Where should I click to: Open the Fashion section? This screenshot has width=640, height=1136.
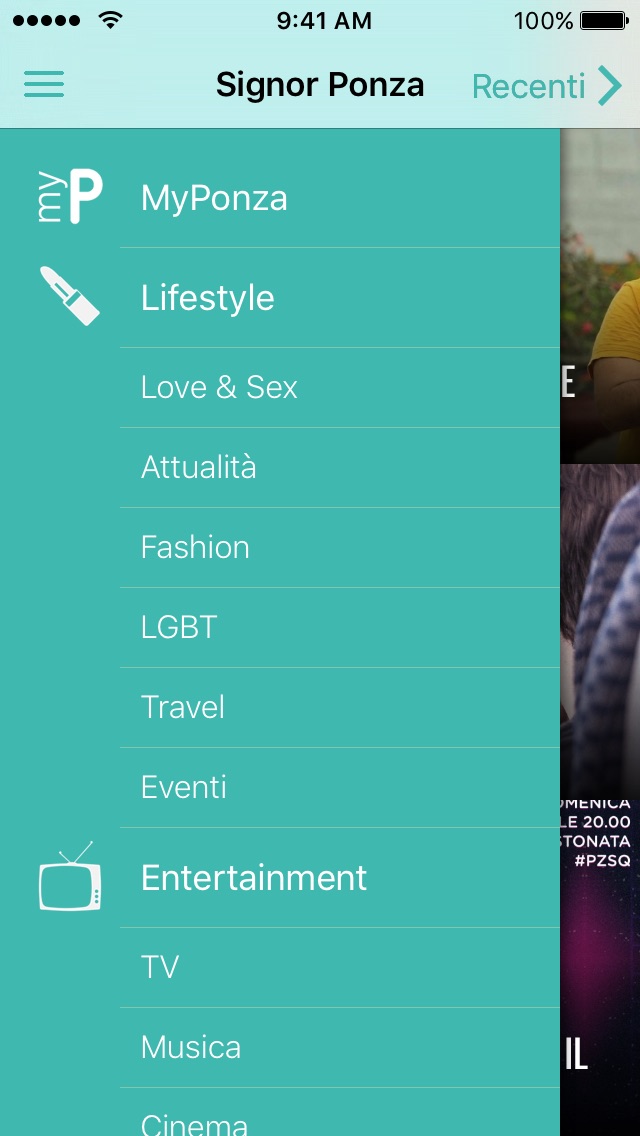195,548
